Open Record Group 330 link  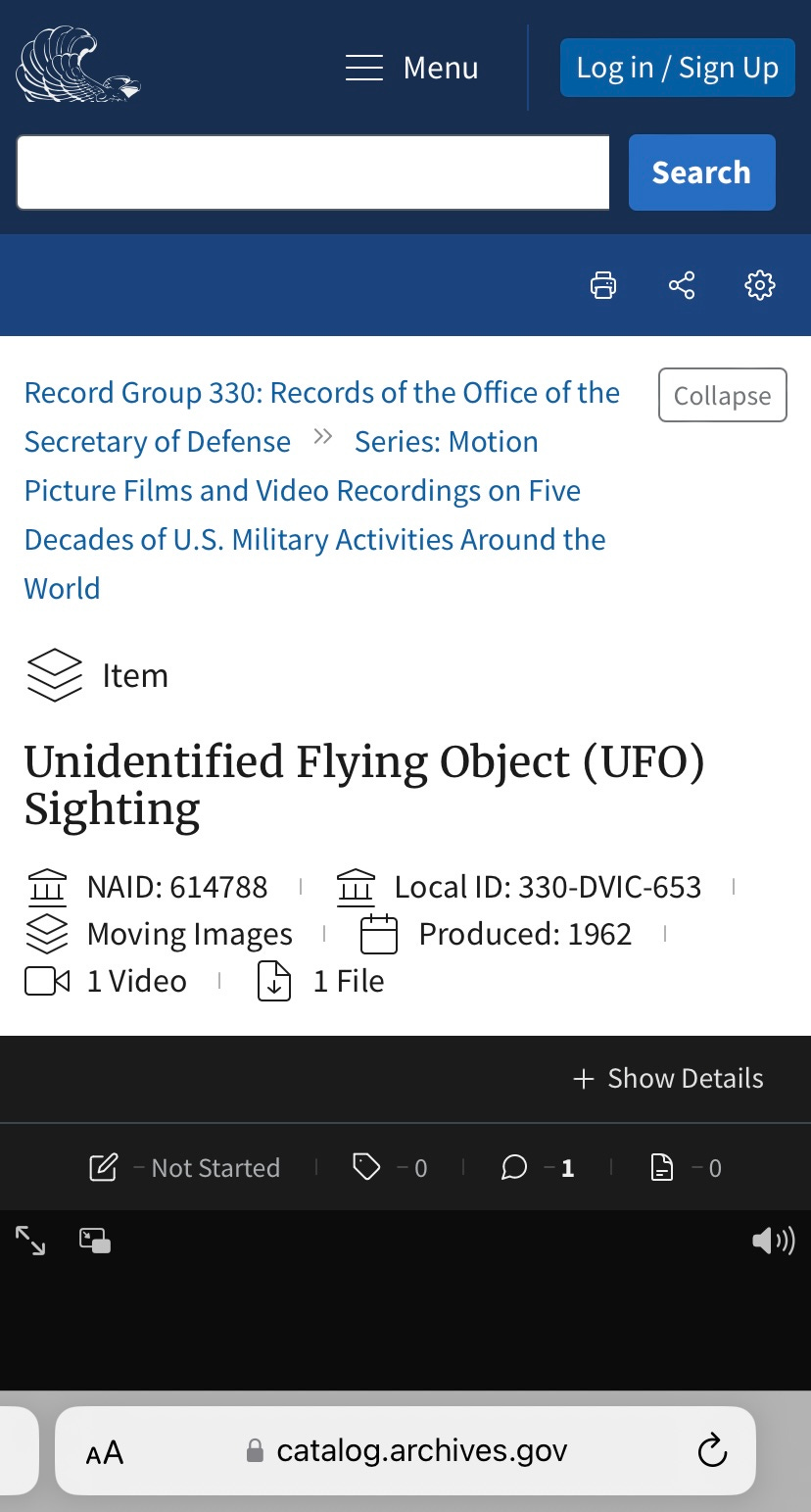pos(321,417)
